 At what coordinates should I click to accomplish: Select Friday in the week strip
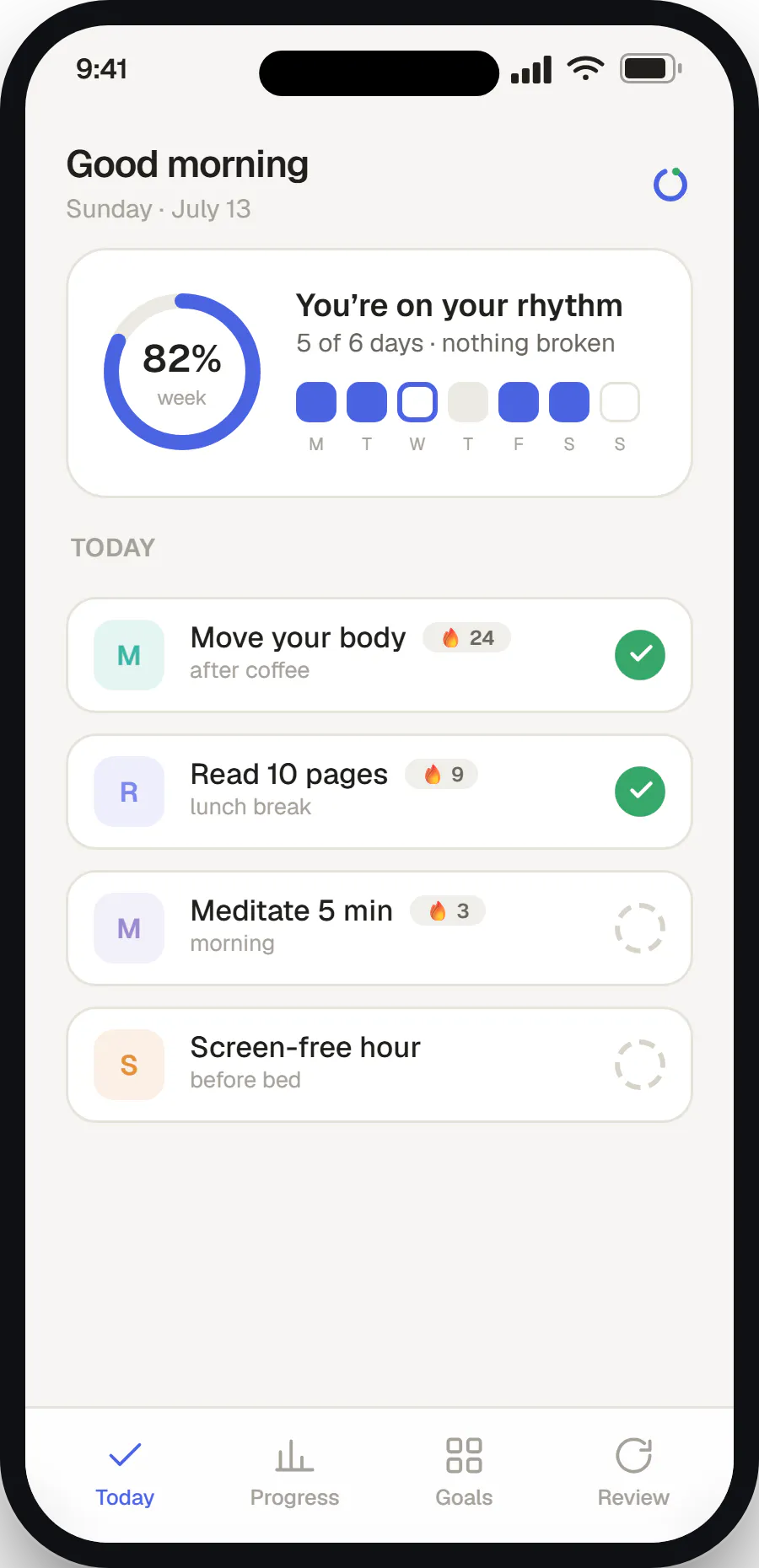click(519, 402)
